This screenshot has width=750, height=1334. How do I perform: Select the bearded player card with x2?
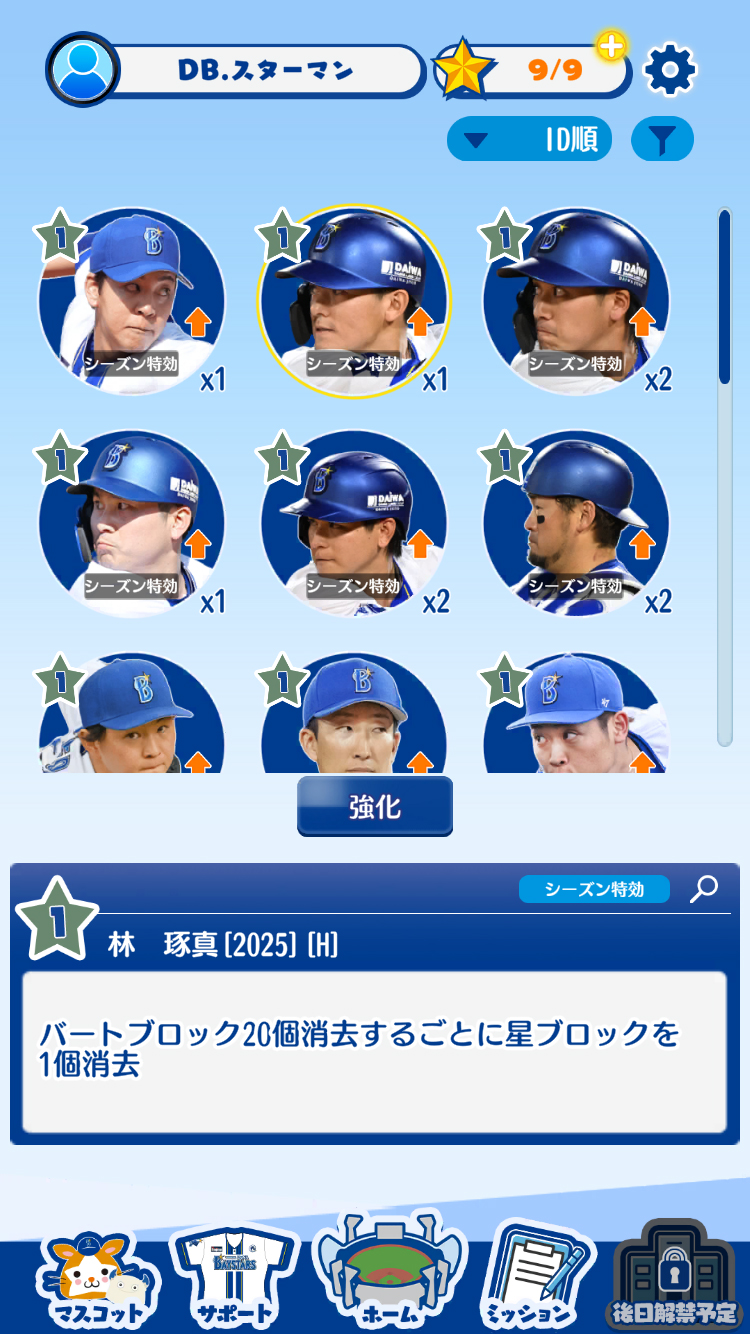(x=576, y=524)
